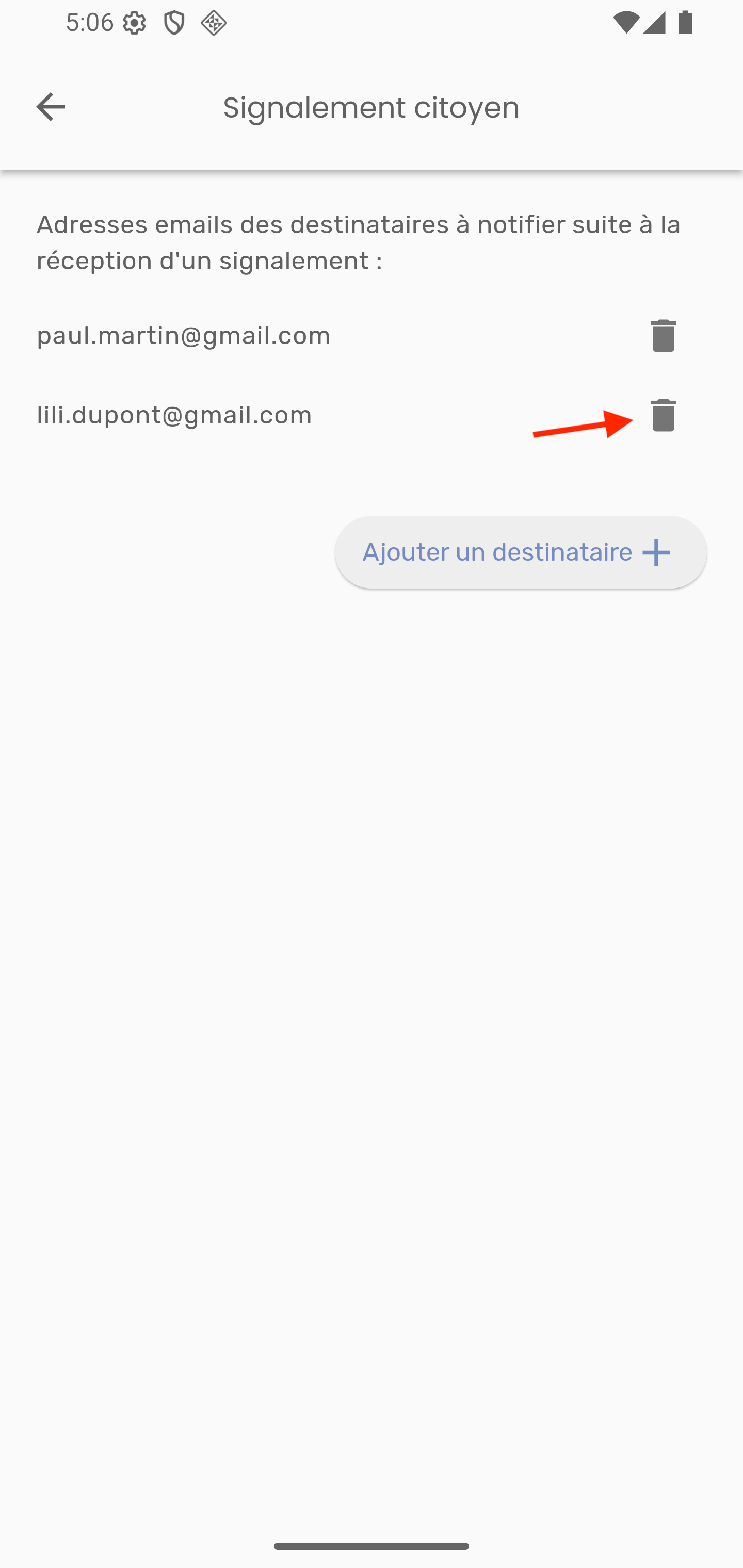Viewport: 743px width, 1568px height.
Task: Delete lili.dupont@gmail.com recipient
Action: coord(663,415)
